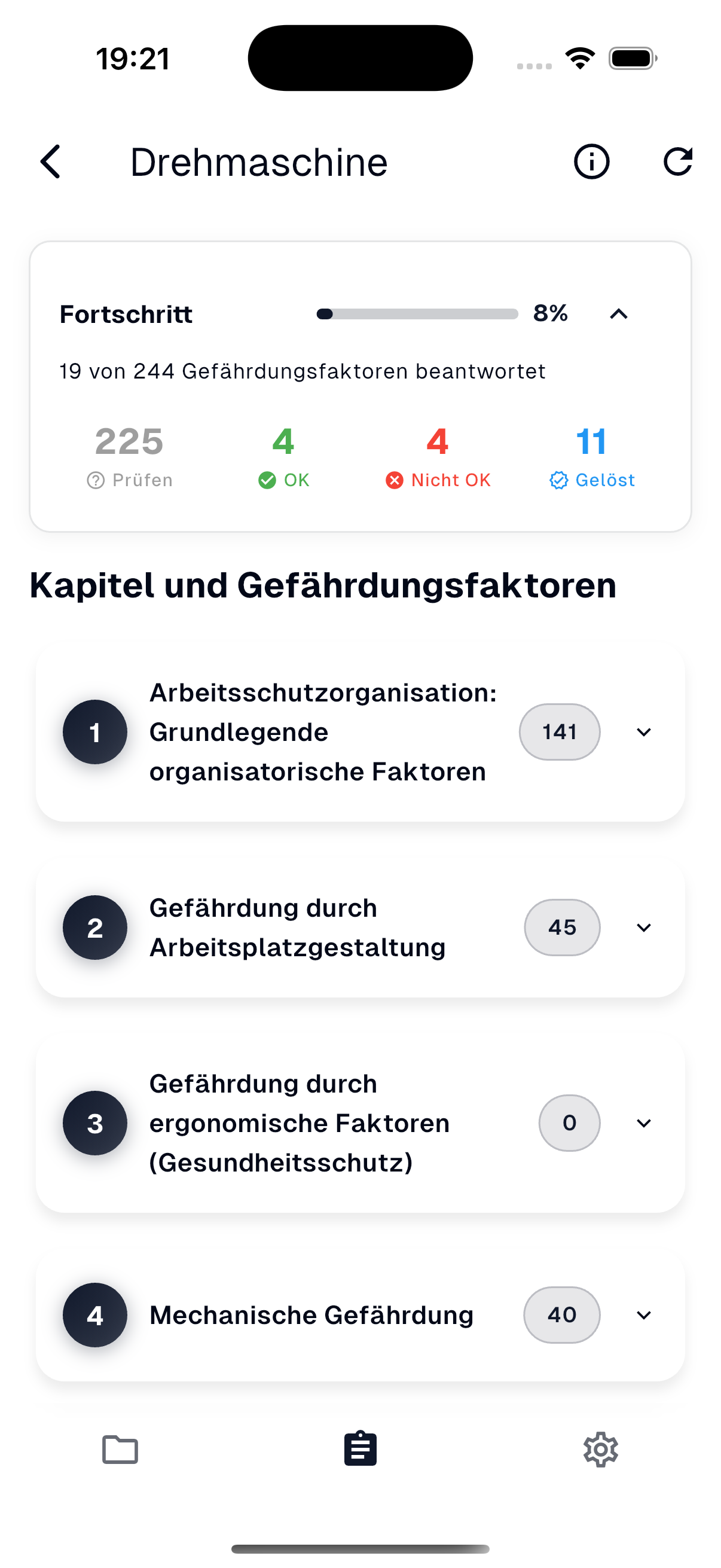Expand chapter 2 Gefährdung durch Arbeitsplatzgestaltung
The image size is (721, 1568).
pos(643,927)
